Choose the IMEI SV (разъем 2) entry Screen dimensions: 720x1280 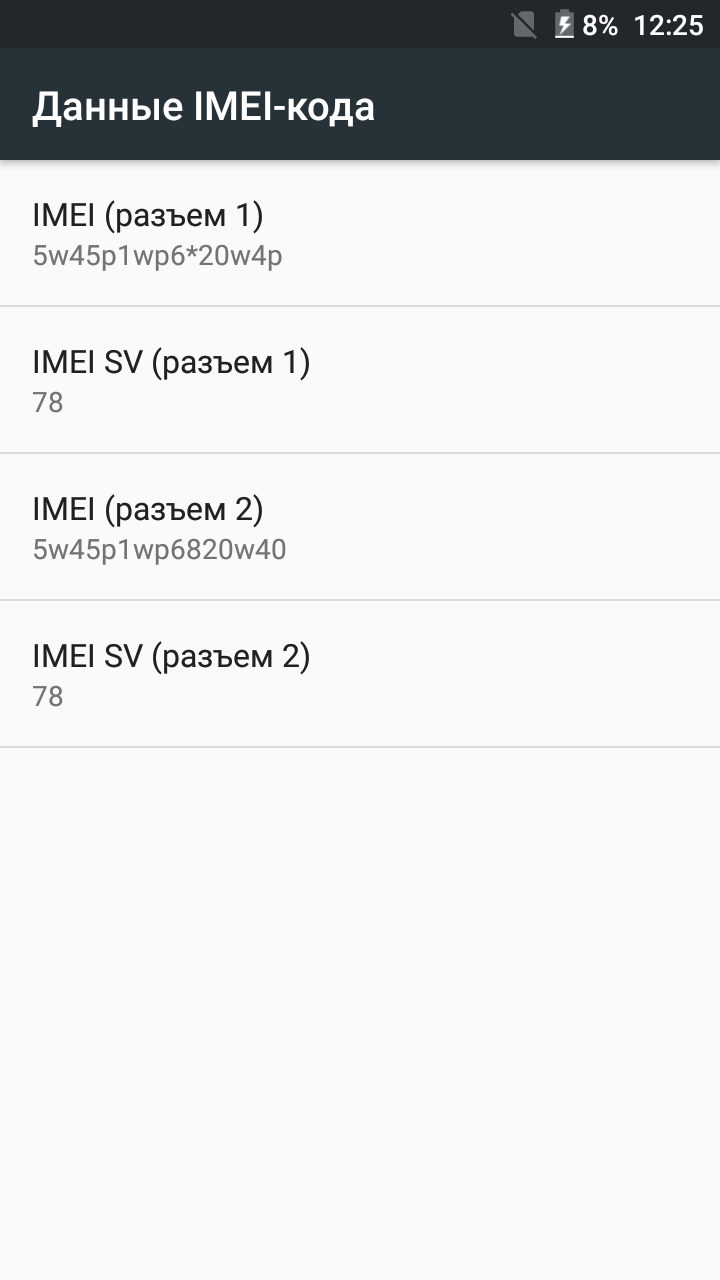(360, 675)
